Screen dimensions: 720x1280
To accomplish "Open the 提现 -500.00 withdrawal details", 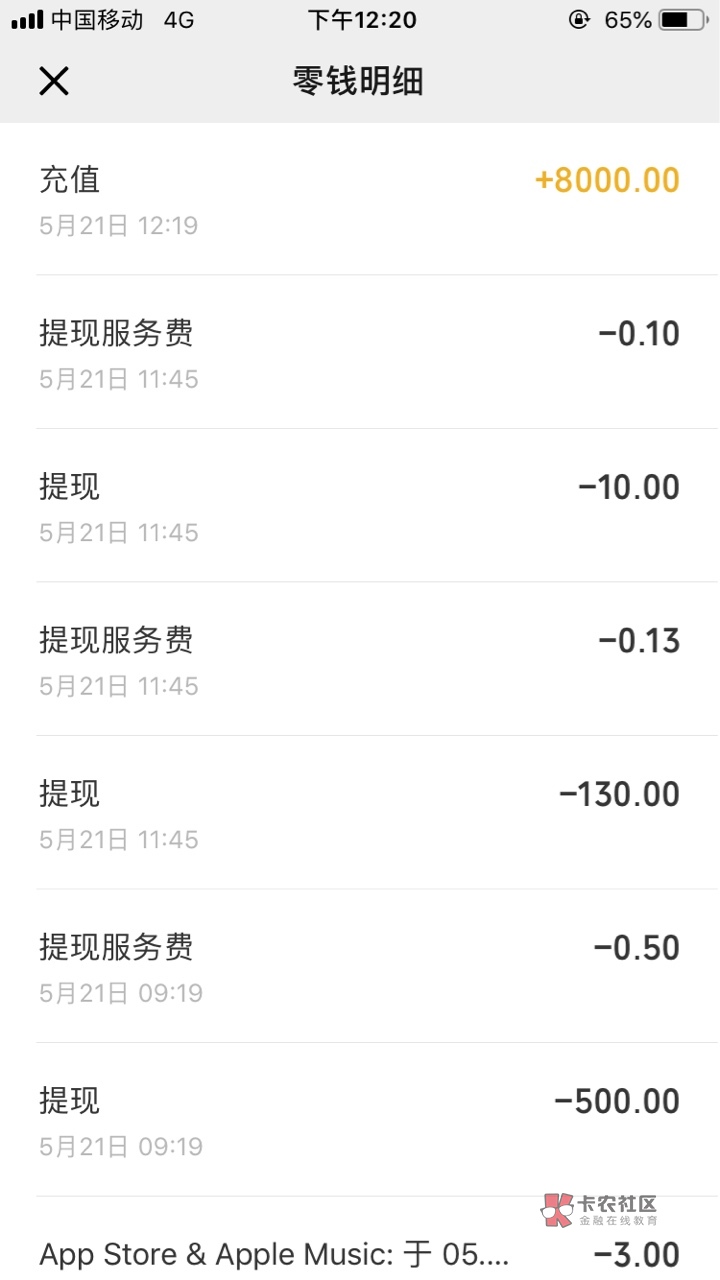I will (360, 1121).
